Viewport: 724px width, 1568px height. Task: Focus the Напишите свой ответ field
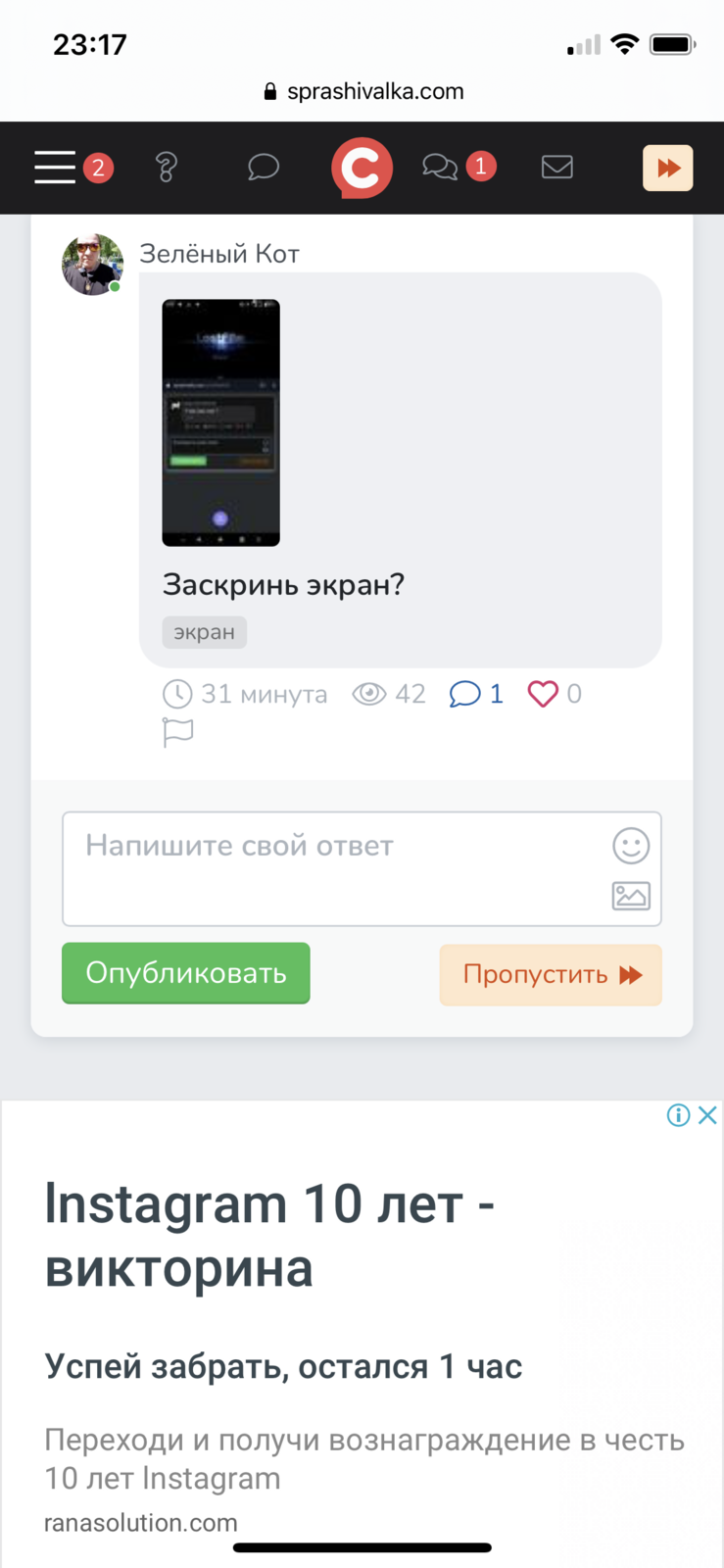click(333, 868)
